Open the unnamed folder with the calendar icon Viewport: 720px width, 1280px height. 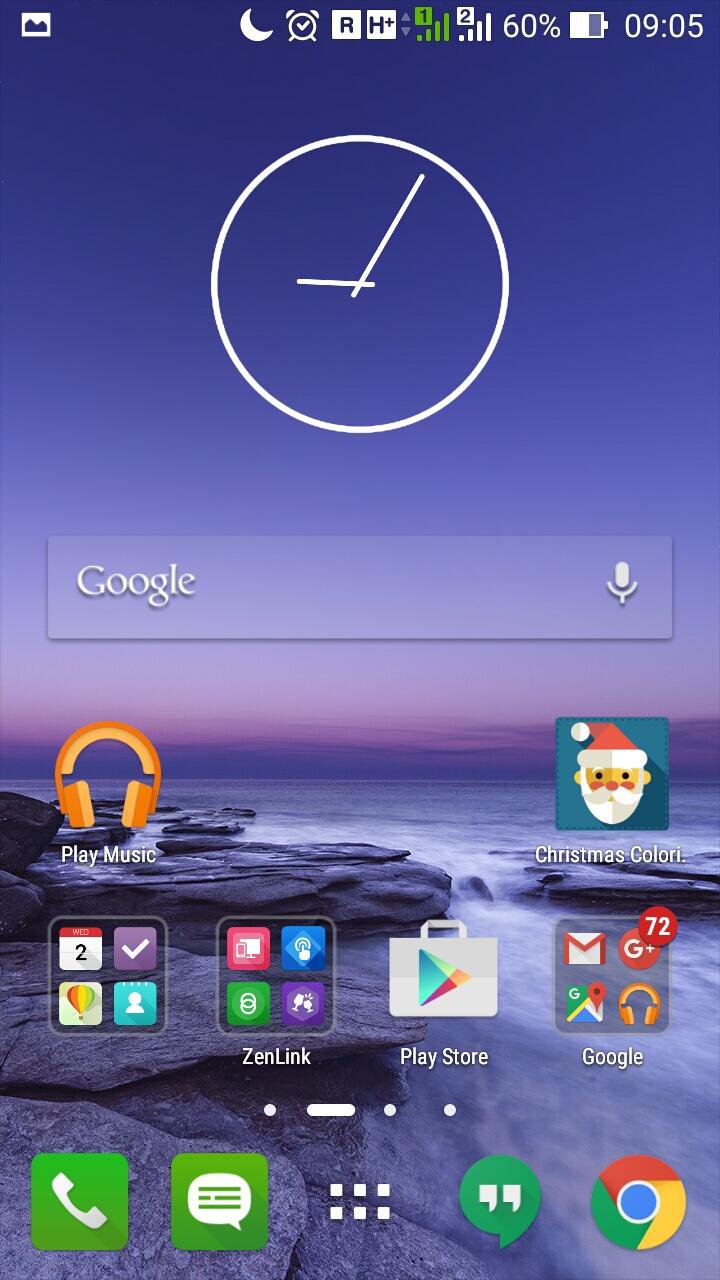tap(108, 976)
